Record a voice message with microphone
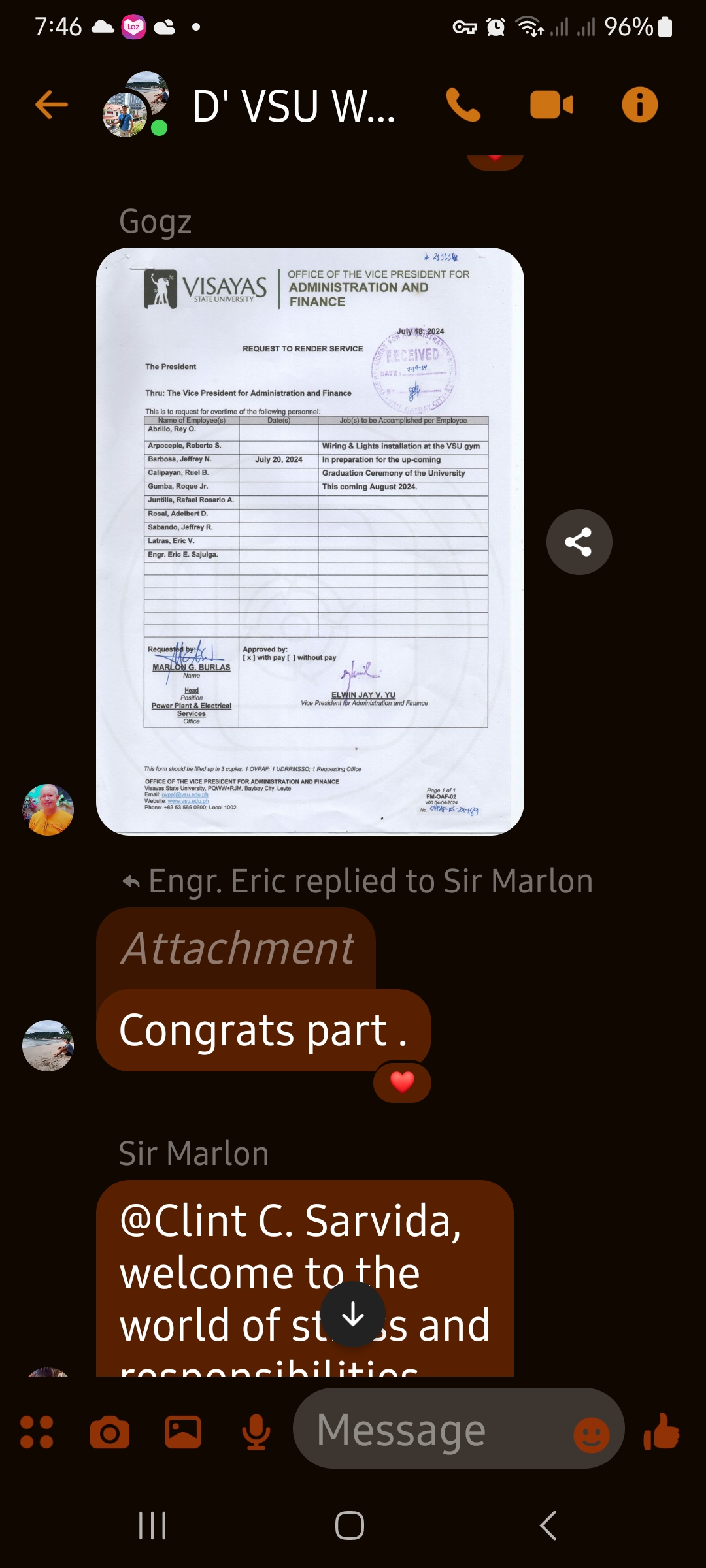 [x=256, y=1432]
